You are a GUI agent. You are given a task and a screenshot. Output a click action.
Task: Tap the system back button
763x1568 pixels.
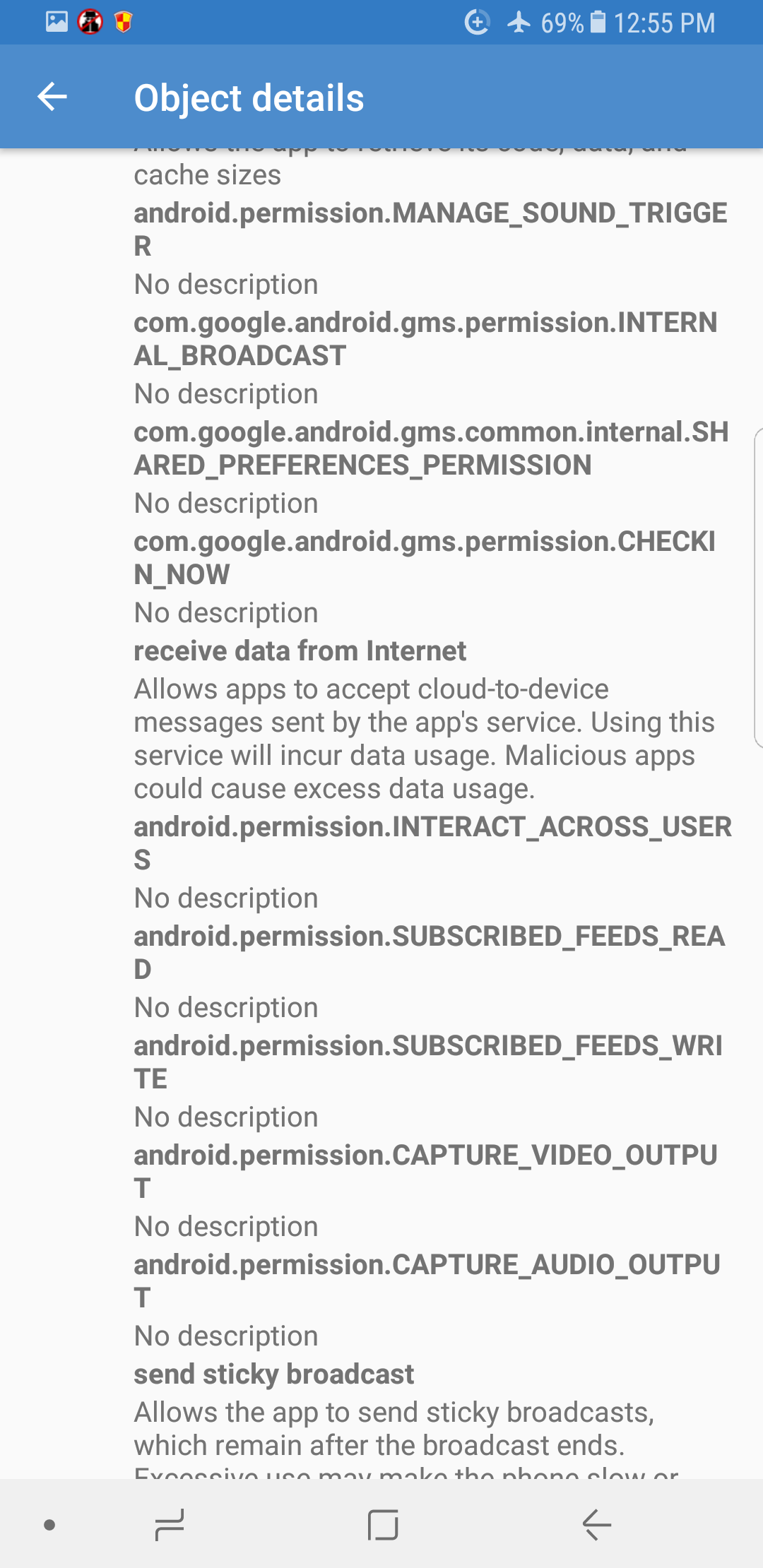(596, 1524)
